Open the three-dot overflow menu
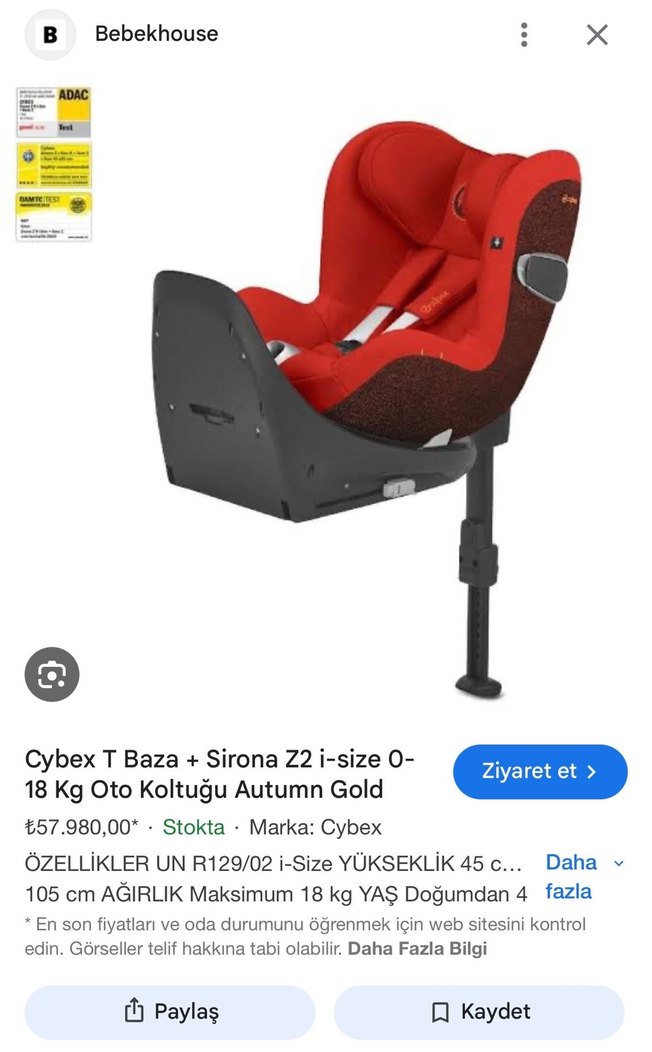 tap(524, 35)
